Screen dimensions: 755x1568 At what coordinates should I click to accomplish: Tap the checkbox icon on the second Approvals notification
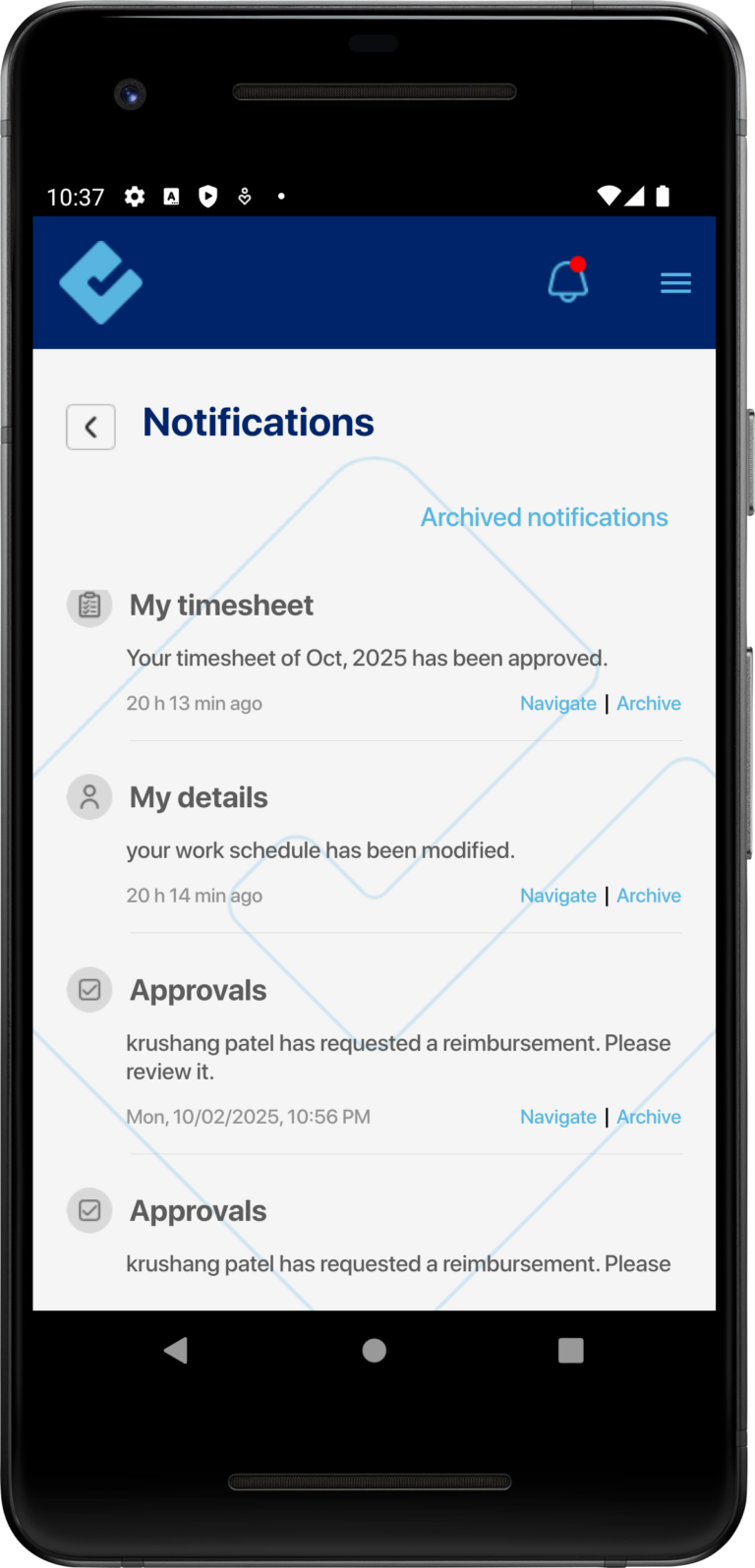click(89, 1210)
